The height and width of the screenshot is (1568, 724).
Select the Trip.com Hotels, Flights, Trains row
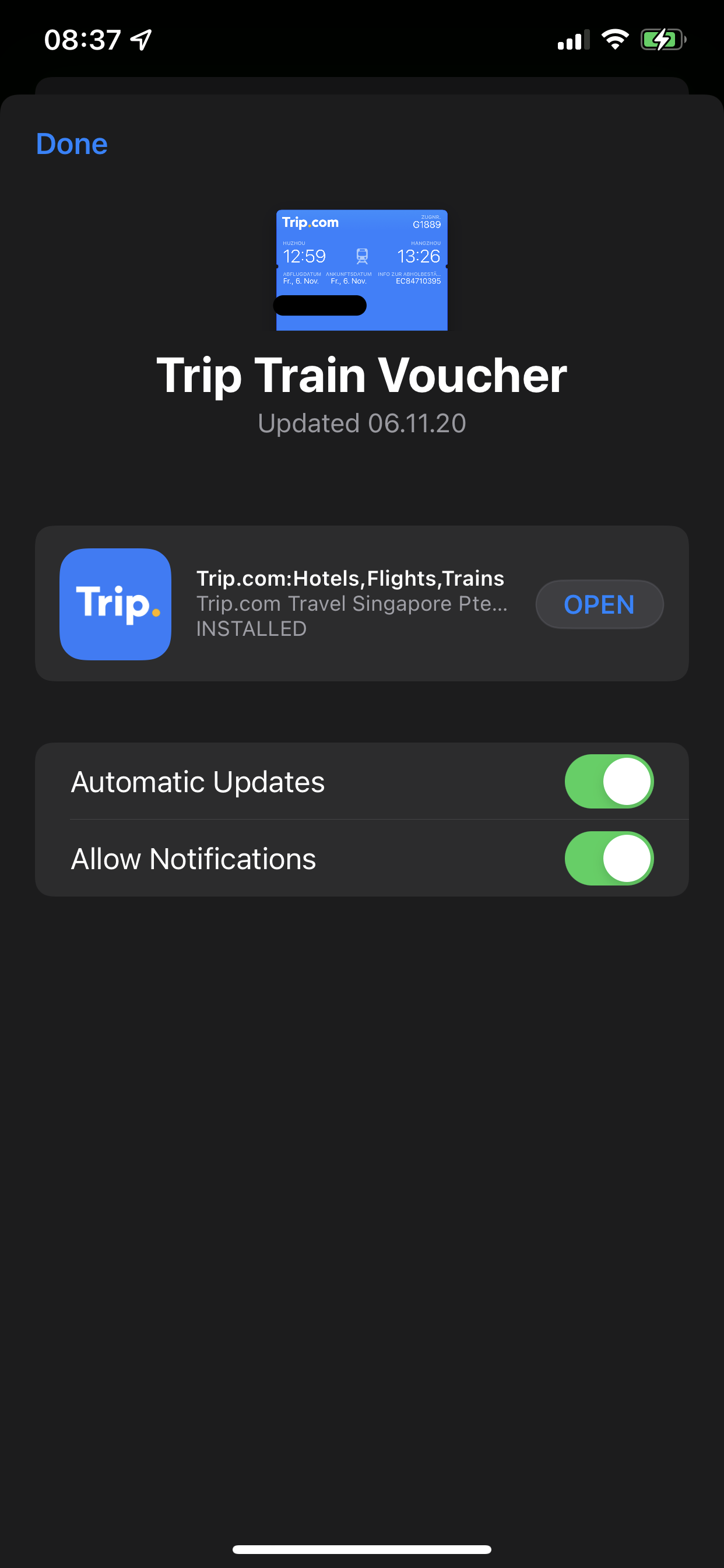pyautogui.click(x=350, y=603)
